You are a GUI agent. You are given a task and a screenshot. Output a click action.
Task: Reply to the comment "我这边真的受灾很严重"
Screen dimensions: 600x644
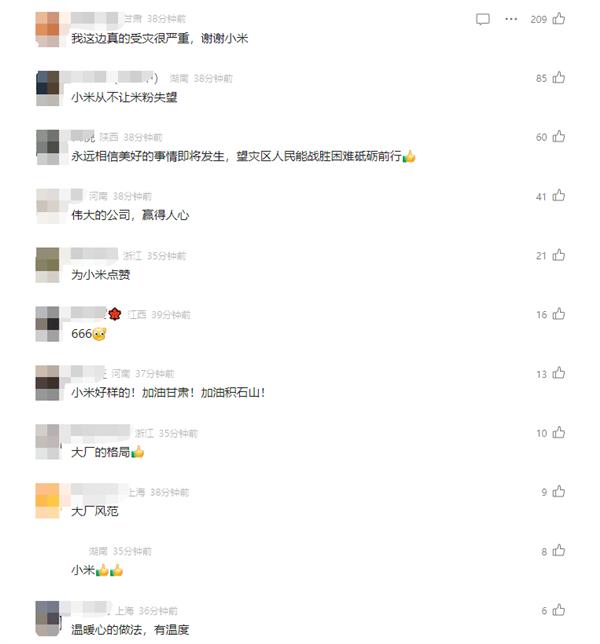click(x=483, y=19)
